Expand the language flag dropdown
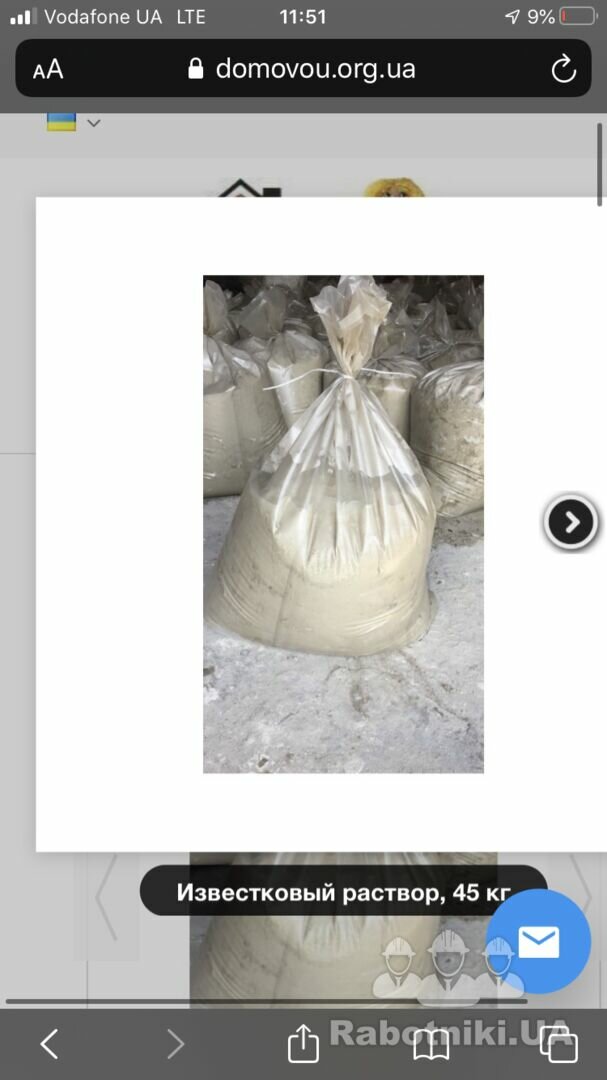Viewport: 607px width, 1080px height. coord(74,123)
